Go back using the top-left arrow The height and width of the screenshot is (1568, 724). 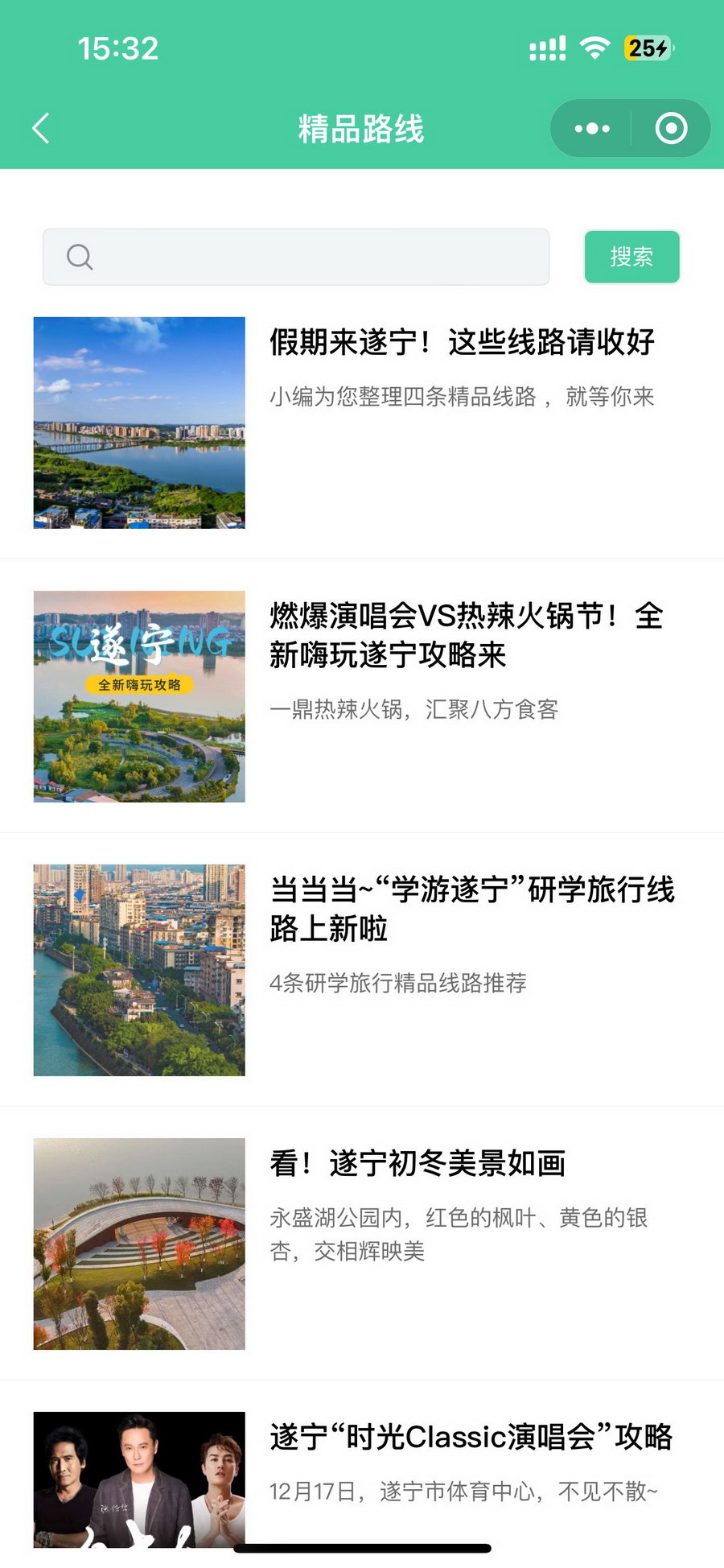[x=41, y=129]
